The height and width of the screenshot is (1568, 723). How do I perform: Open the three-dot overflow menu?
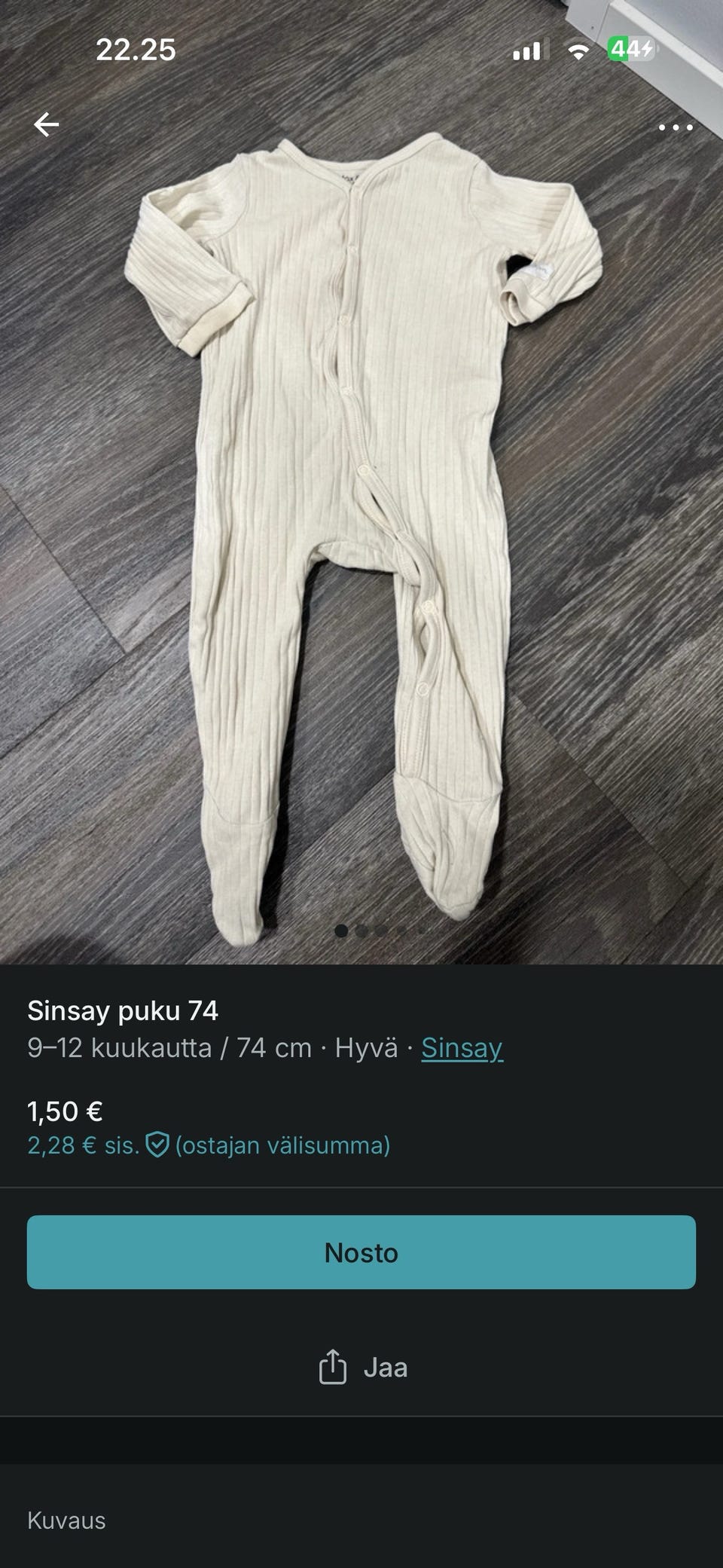(x=675, y=127)
